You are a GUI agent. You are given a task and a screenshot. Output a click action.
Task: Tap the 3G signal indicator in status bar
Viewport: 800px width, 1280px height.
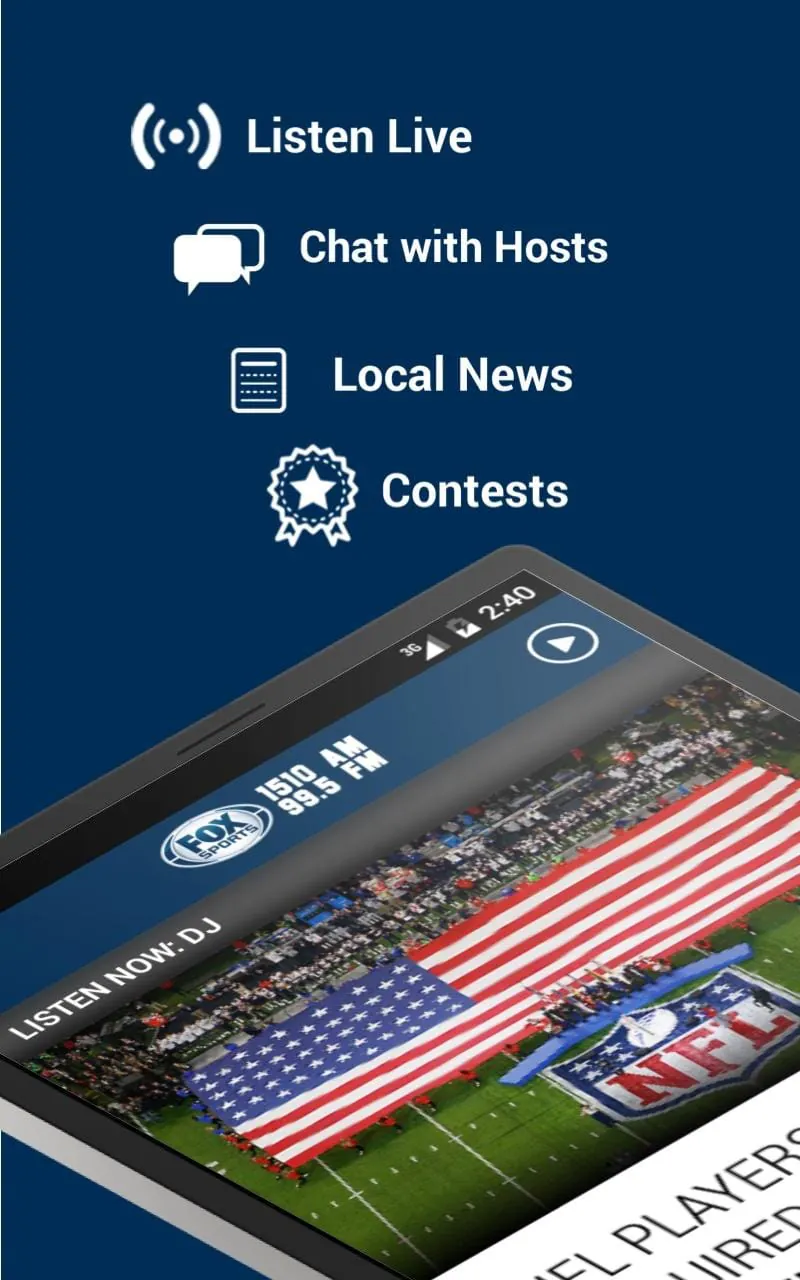pyautogui.click(x=412, y=646)
